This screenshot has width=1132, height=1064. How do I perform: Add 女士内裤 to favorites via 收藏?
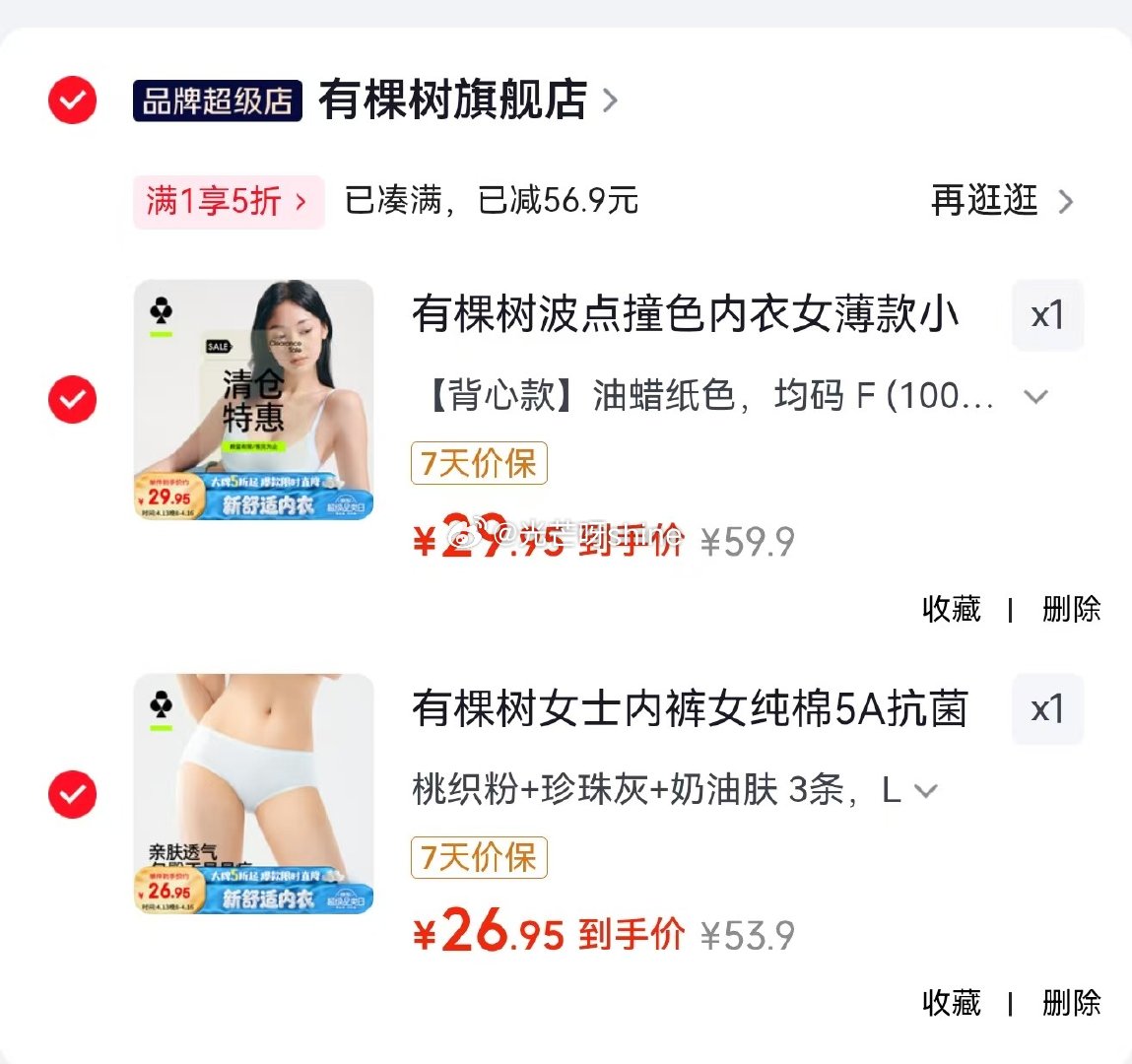point(951,1003)
